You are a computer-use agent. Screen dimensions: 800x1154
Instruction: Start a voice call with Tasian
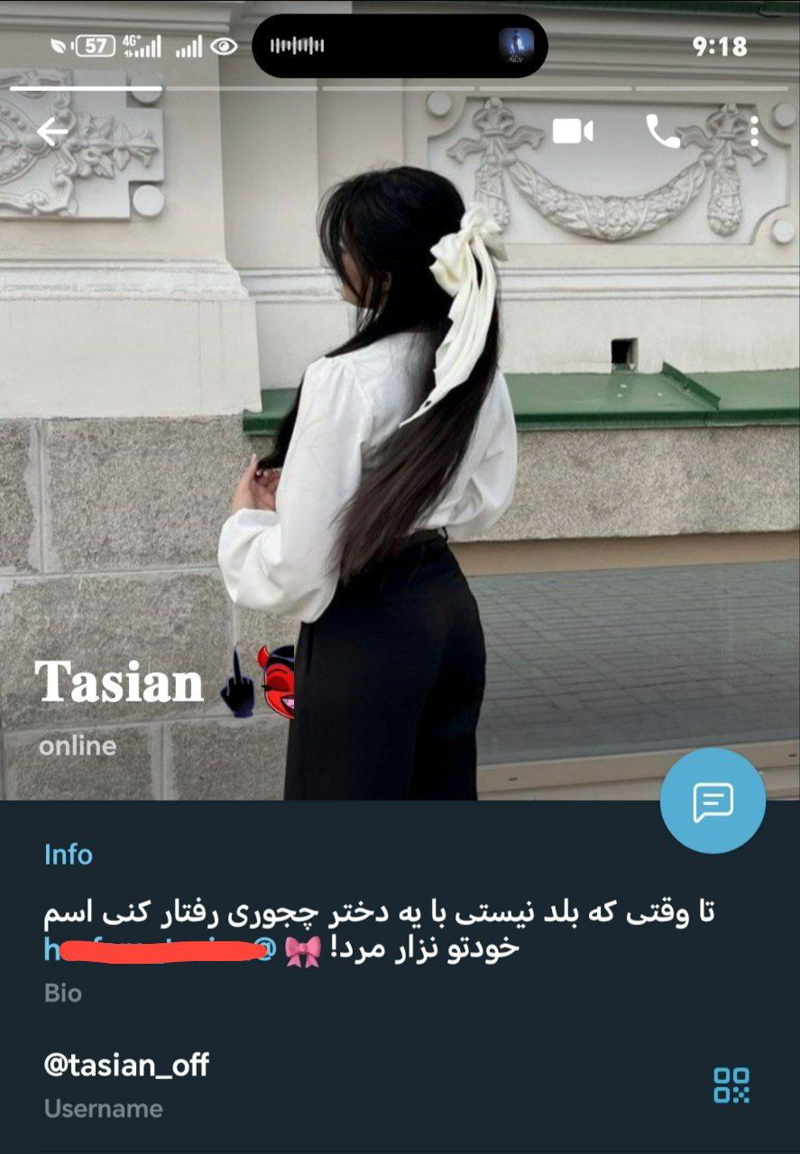click(662, 131)
